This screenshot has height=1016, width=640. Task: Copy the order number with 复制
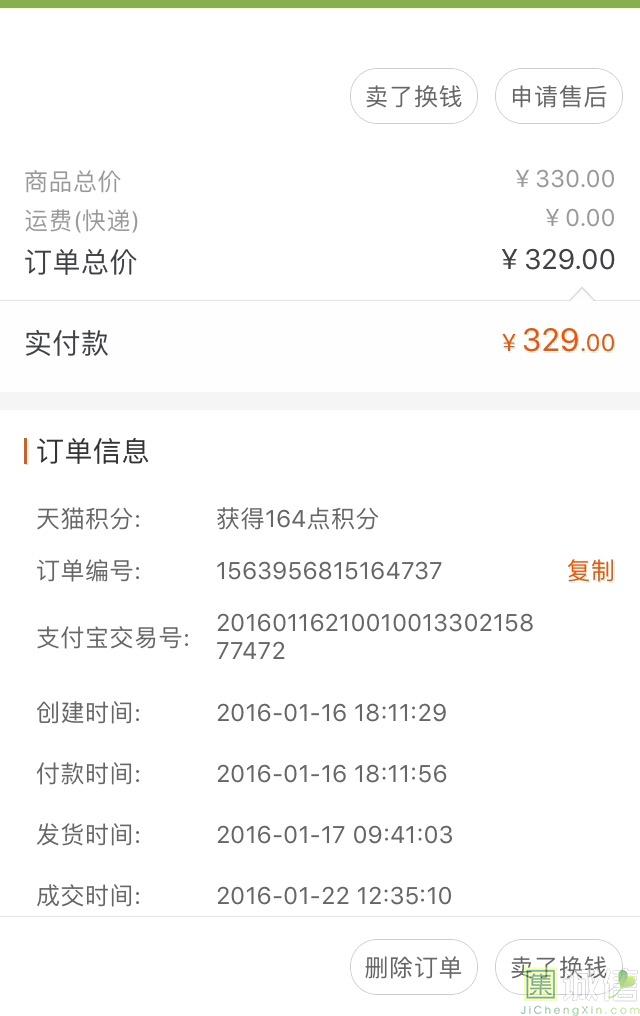pos(590,571)
